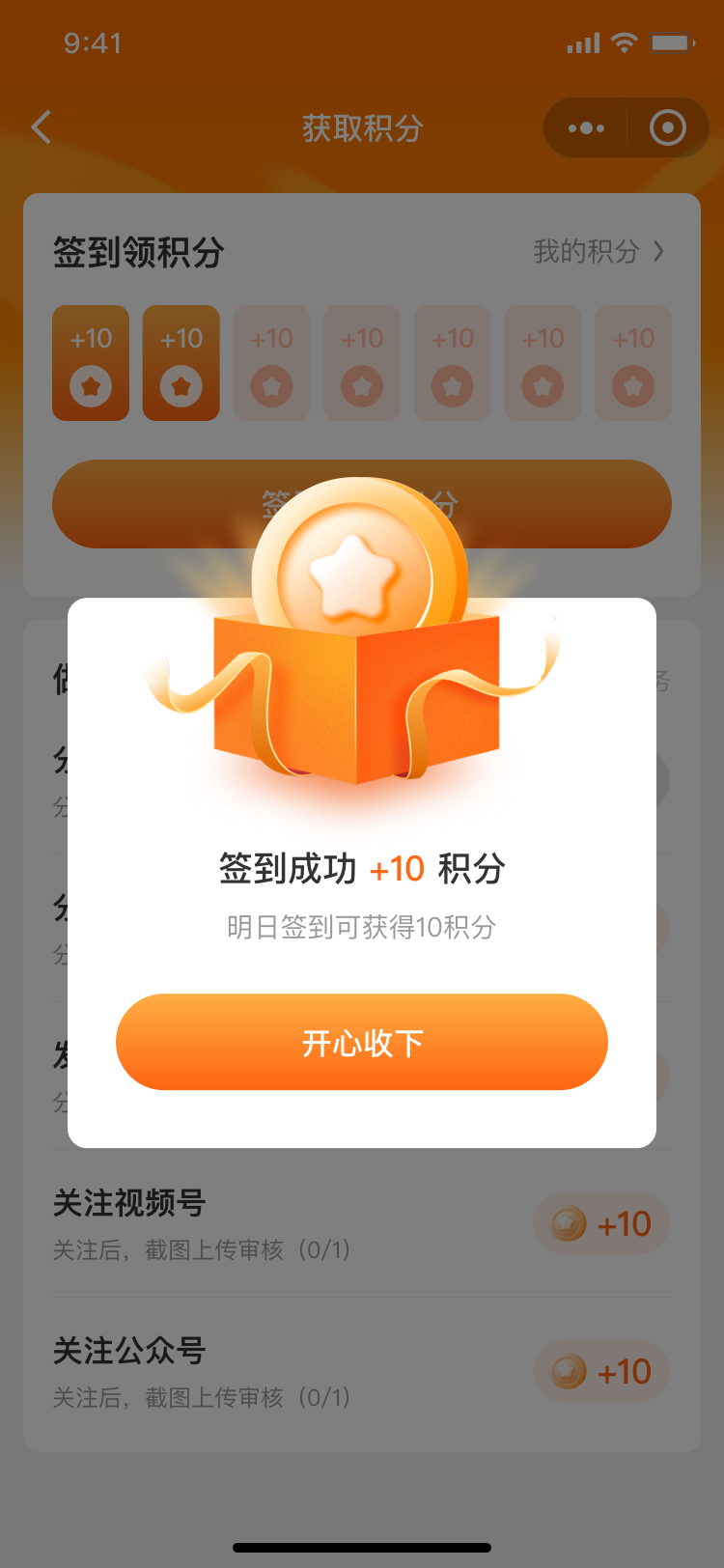The image size is (724, 1568).
Task: Go back with the top-left arrow
Action: click(42, 127)
